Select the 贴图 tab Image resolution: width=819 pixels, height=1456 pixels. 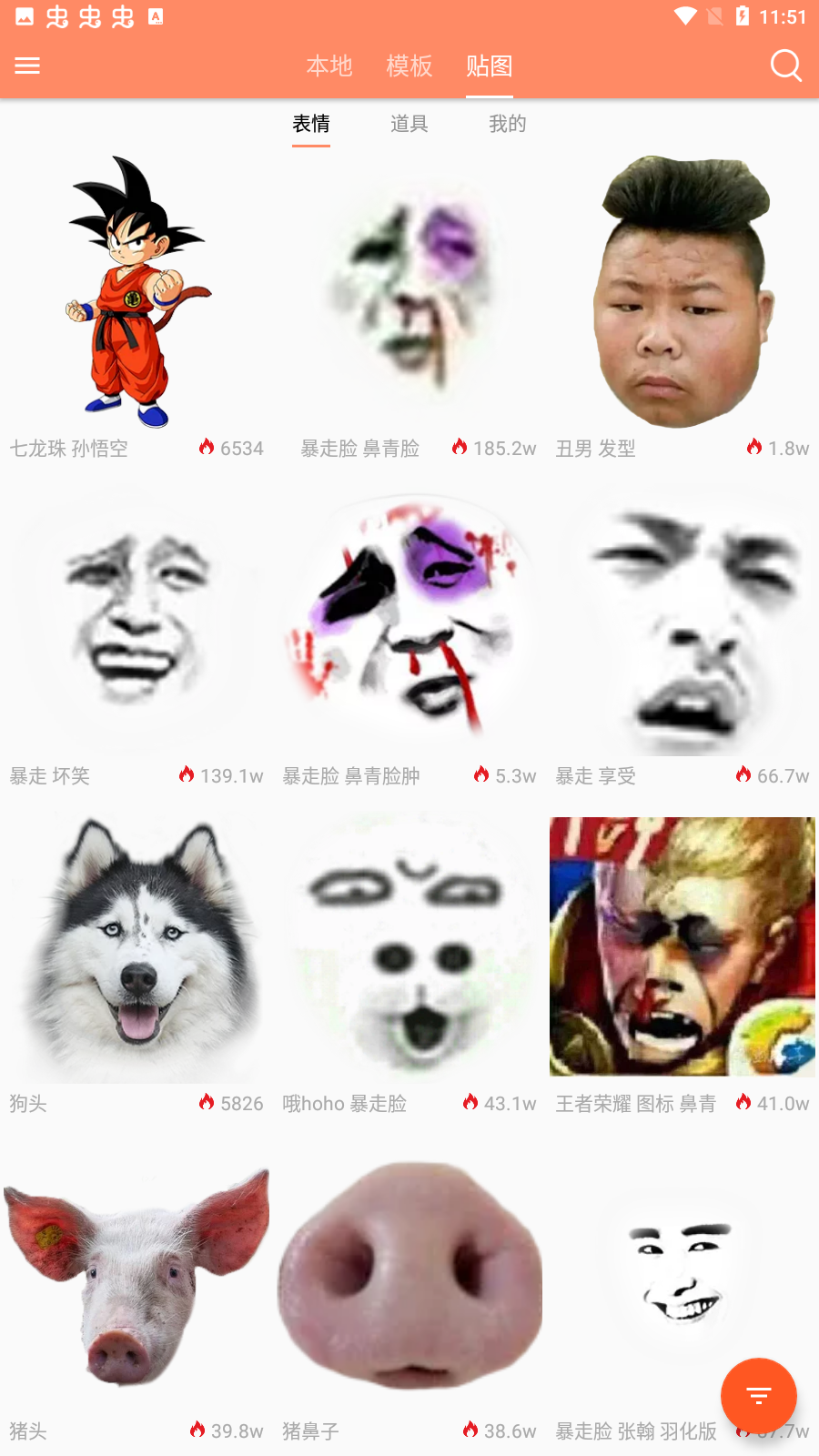click(489, 66)
